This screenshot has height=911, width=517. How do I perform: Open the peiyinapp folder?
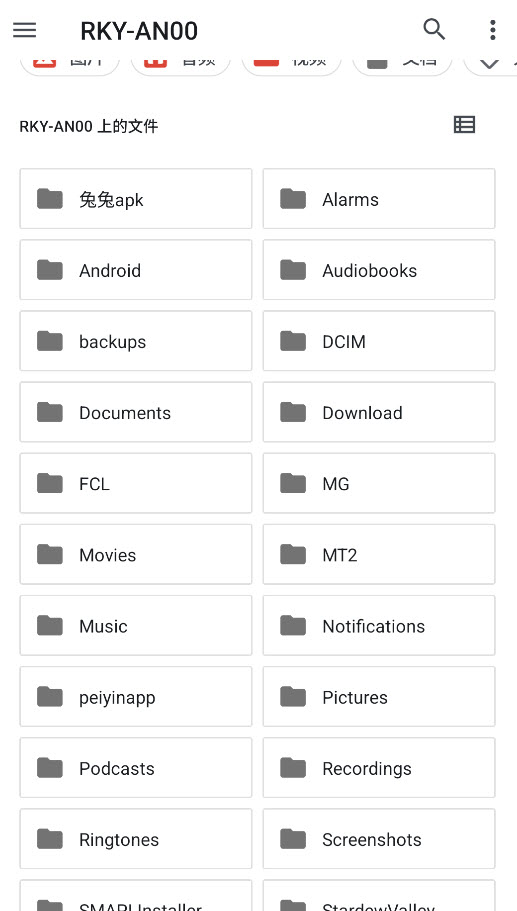(x=136, y=697)
